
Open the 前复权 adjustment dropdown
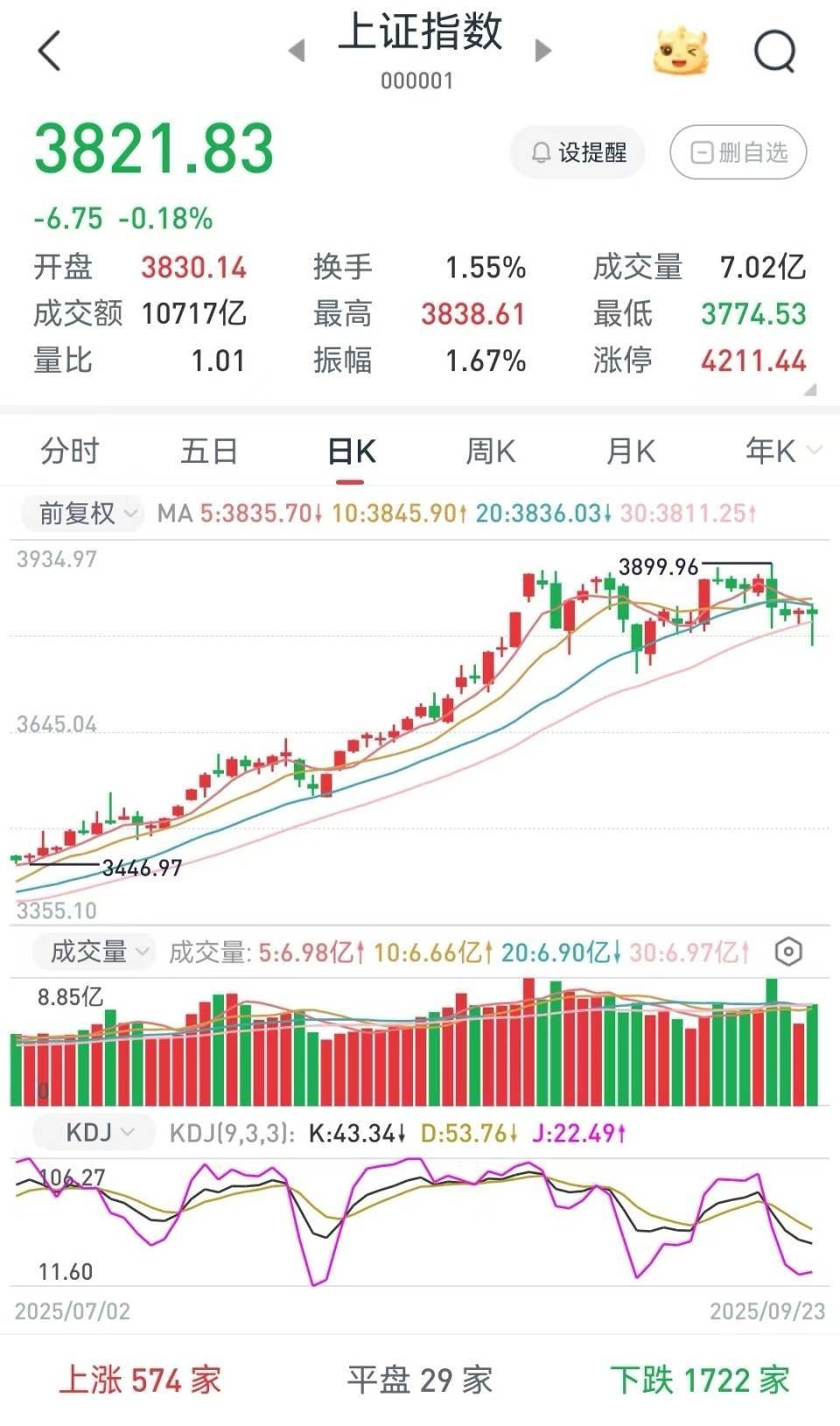[x=83, y=512]
